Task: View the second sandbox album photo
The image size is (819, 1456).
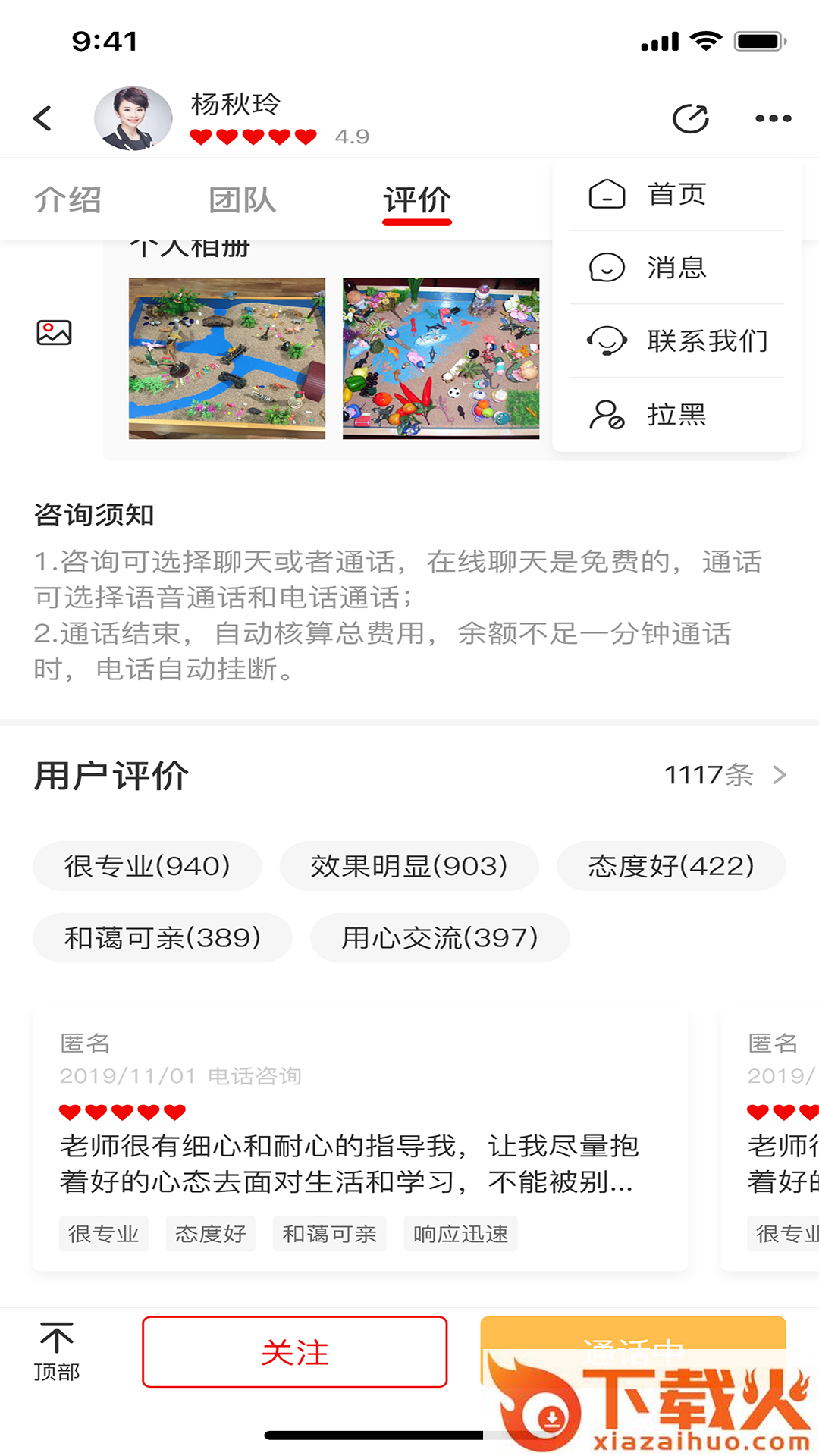Action: click(x=441, y=358)
